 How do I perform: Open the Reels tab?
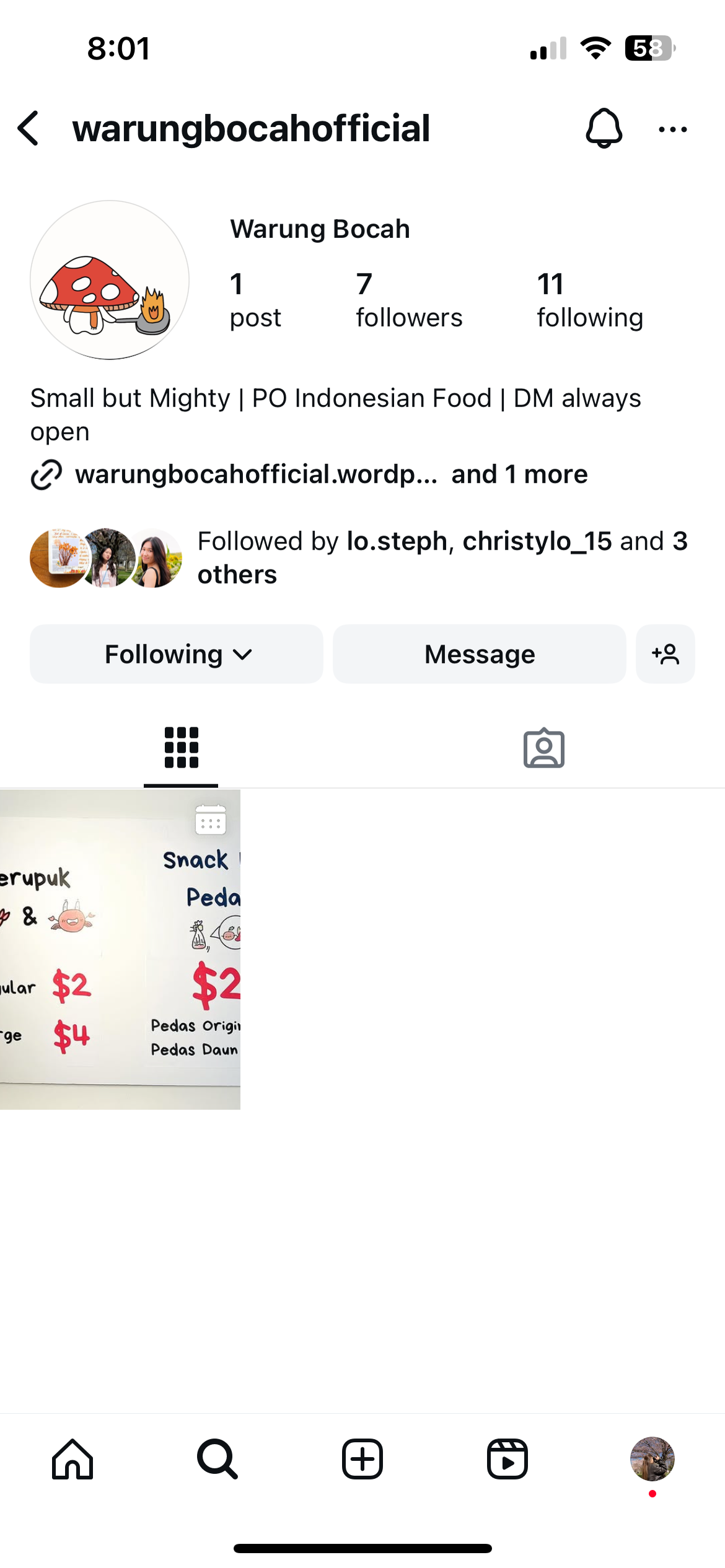pos(507,1459)
